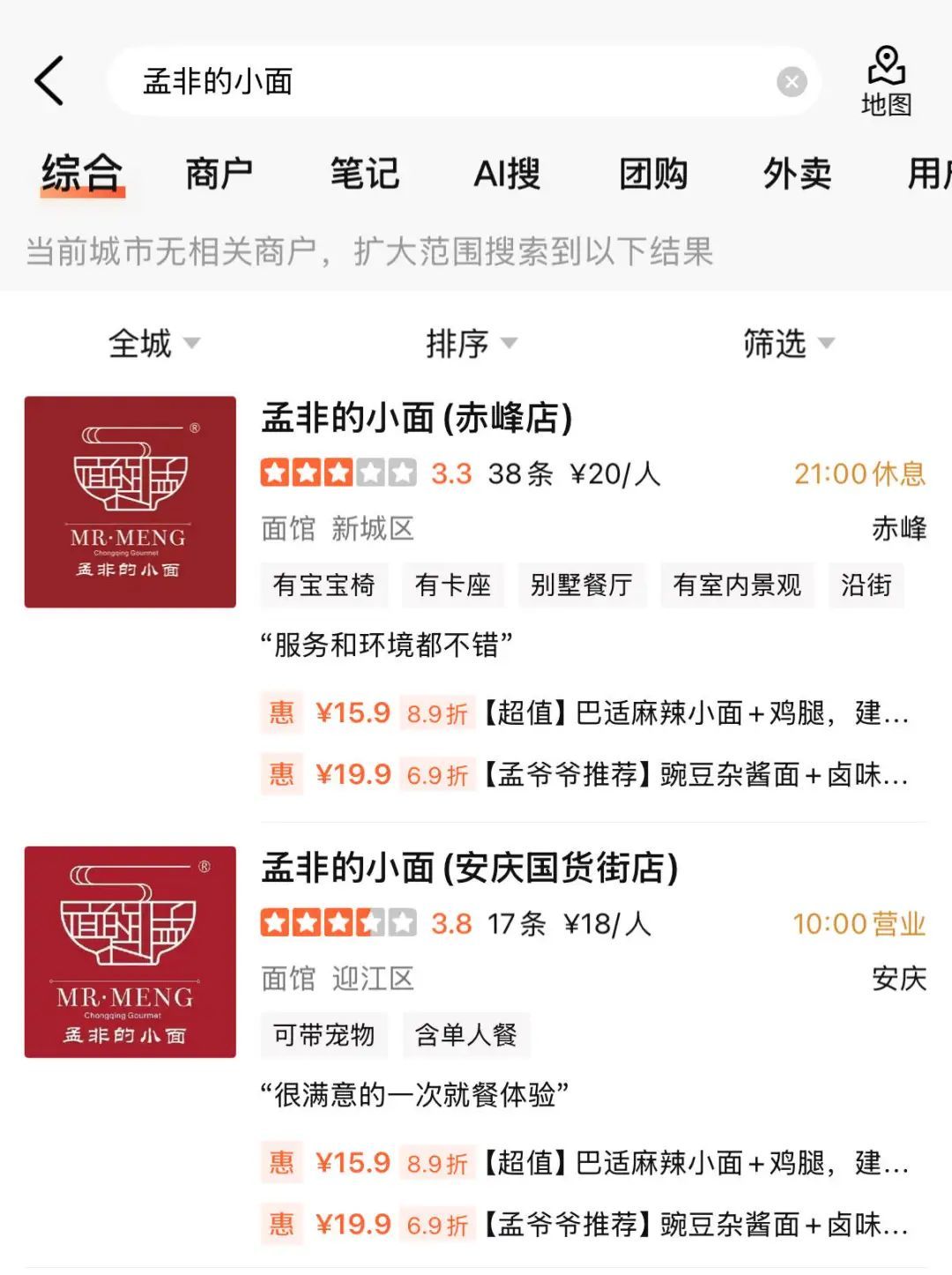952x1275 pixels.
Task: Clear the search text
Action: click(791, 82)
